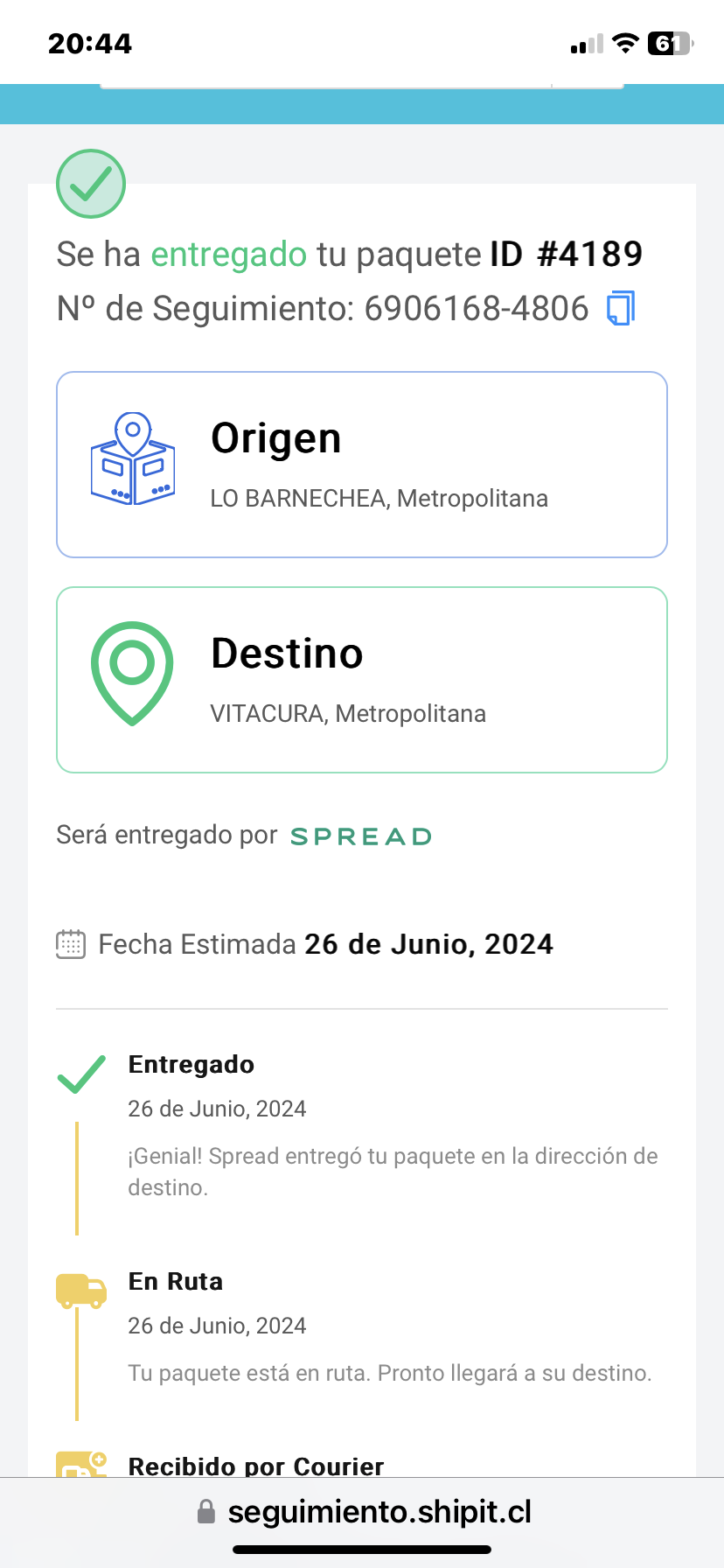Click the tracking number 6906168-4806
This screenshot has height=1568, width=724.
[477, 308]
